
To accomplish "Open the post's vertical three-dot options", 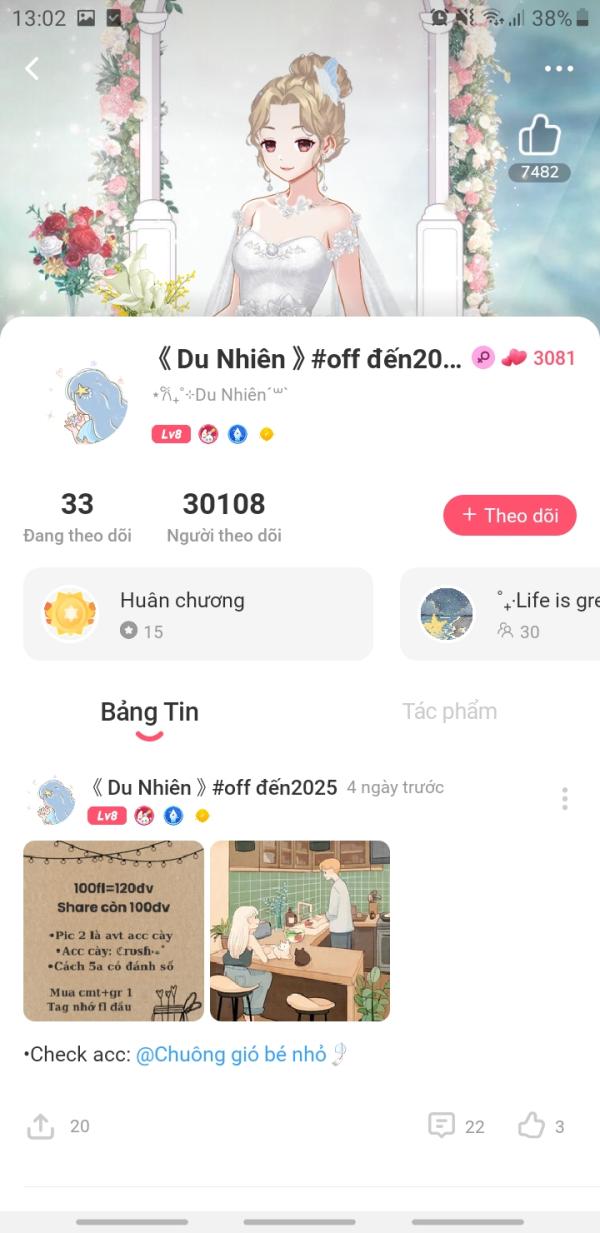I will point(565,798).
